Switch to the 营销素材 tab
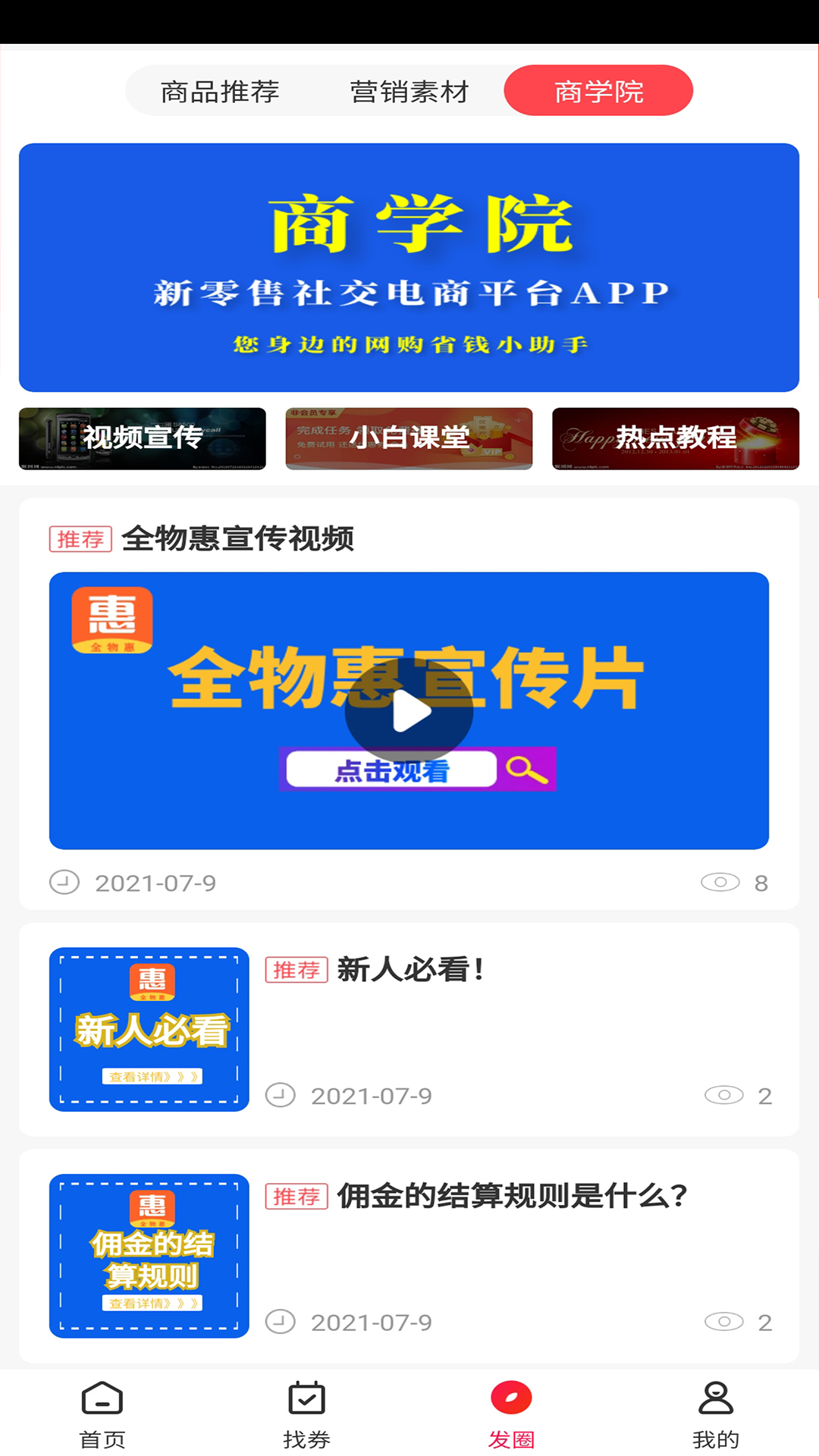819x1456 pixels. (409, 90)
